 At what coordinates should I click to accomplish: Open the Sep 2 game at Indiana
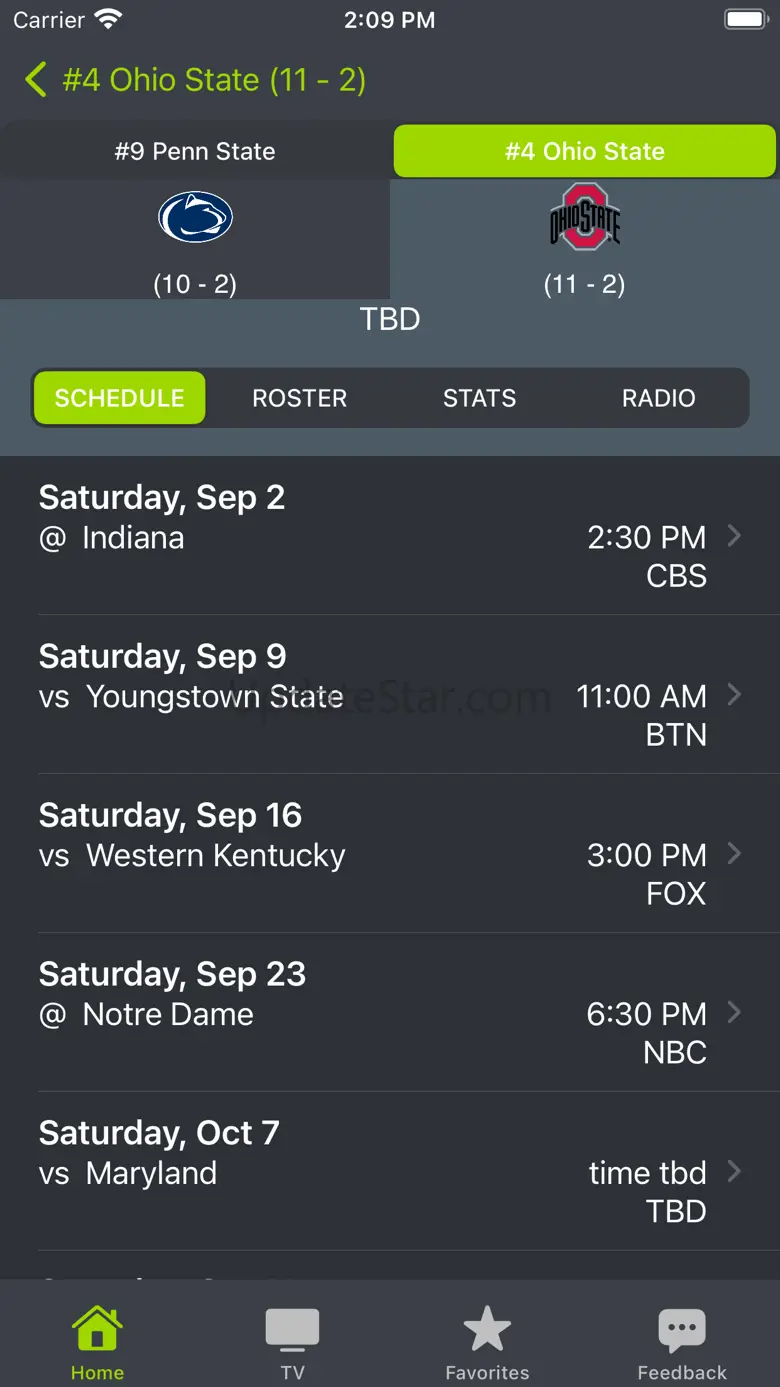click(x=390, y=536)
